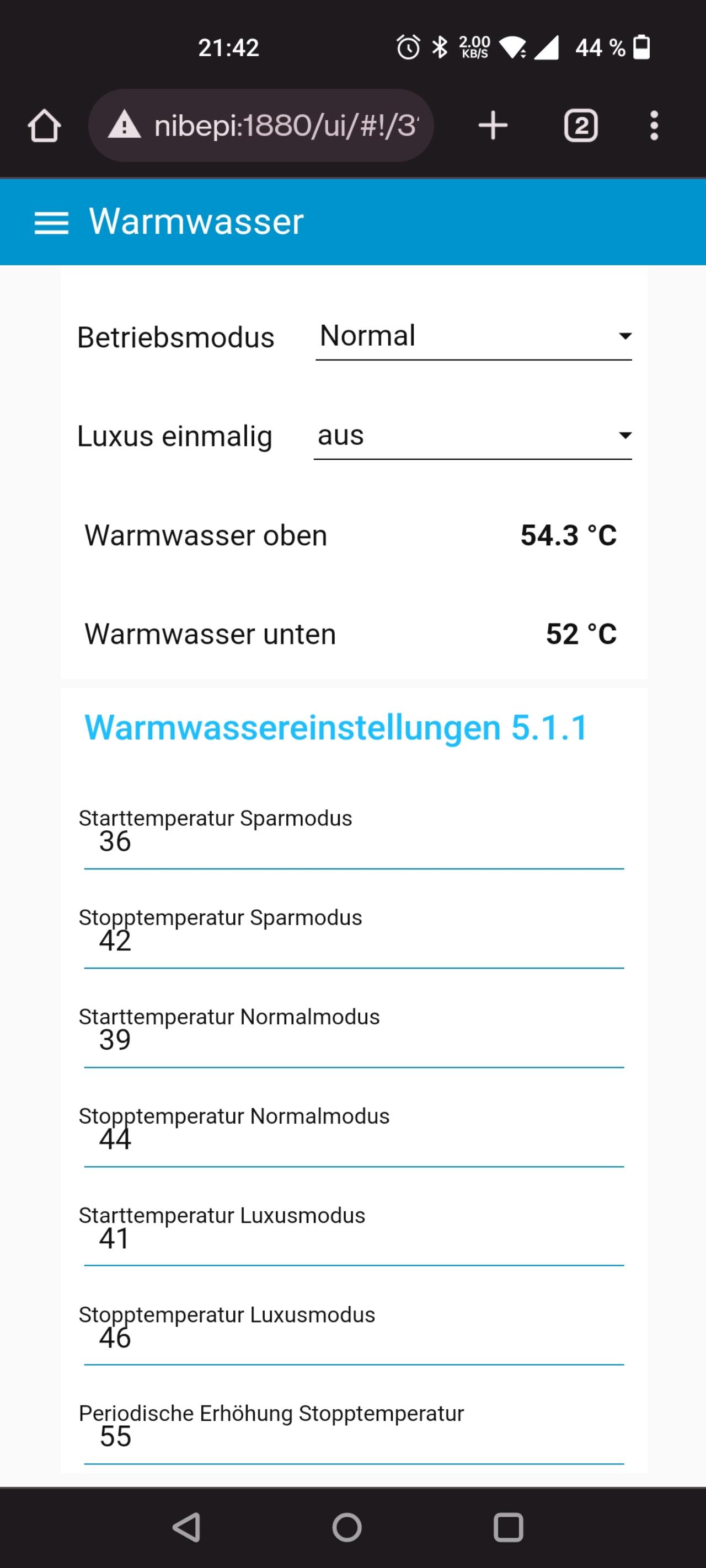The width and height of the screenshot is (706, 1568).
Task: Open the hamburger drawer menu
Action: point(51,223)
